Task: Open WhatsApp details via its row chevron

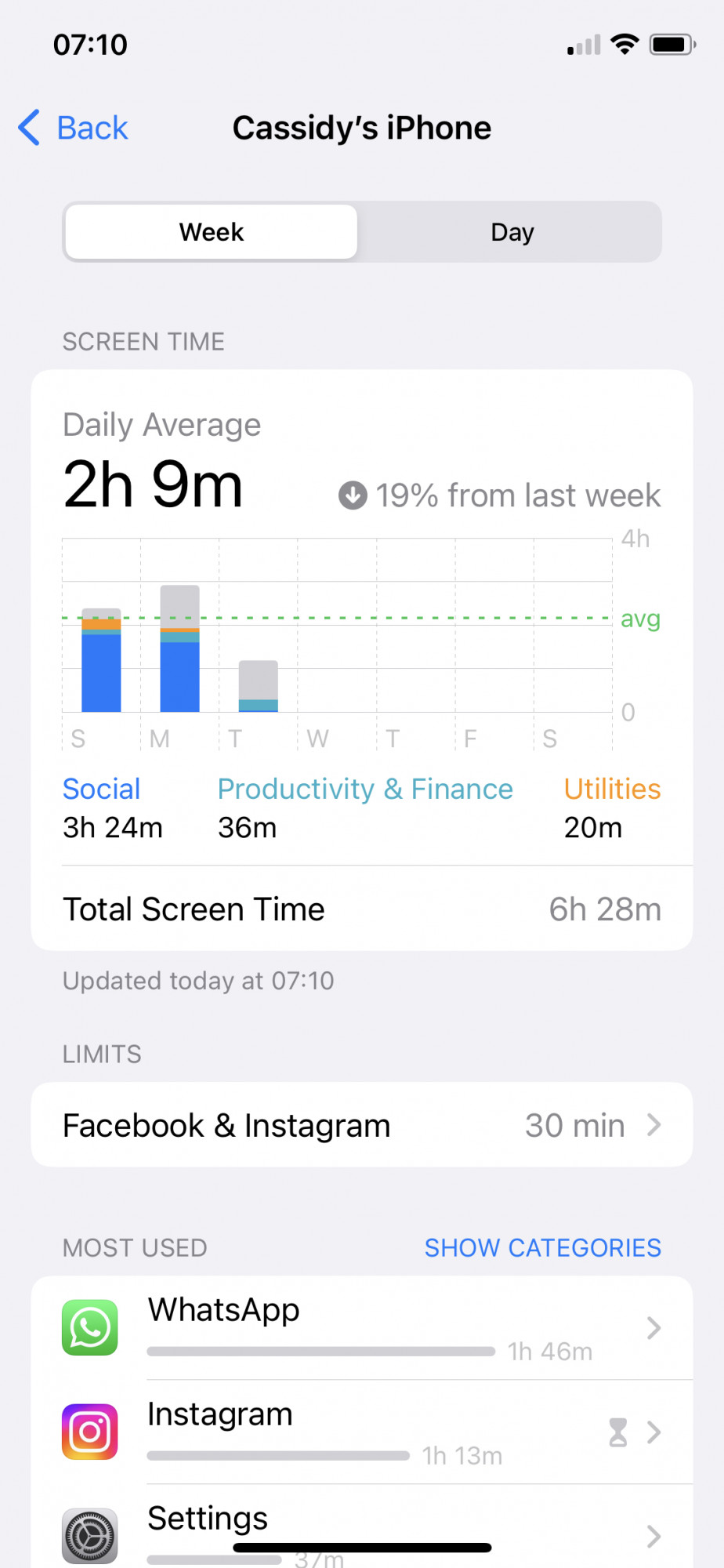Action: tap(655, 1327)
